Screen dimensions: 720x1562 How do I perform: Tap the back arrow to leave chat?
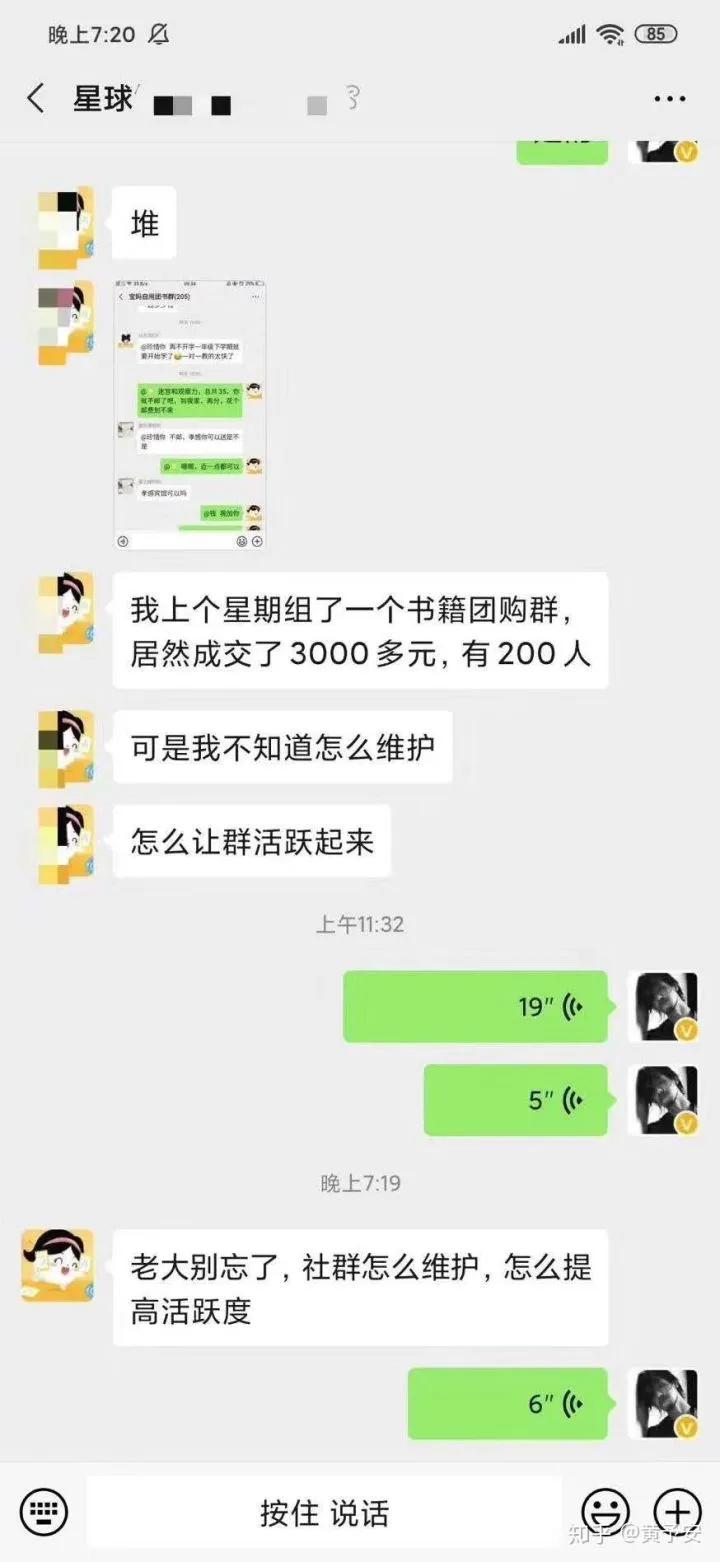[x=36, y=98]
